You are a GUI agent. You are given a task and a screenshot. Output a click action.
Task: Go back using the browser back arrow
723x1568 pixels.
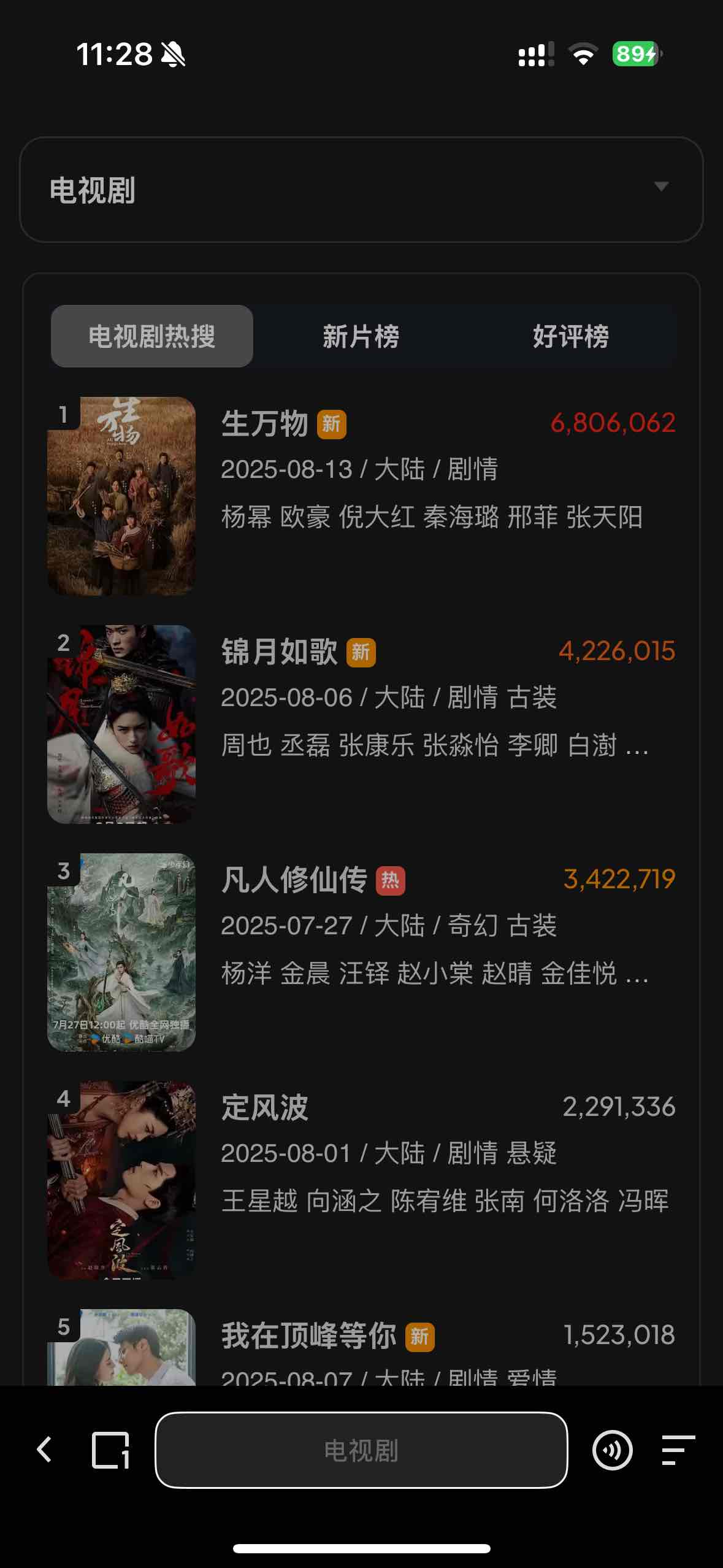44,1450
